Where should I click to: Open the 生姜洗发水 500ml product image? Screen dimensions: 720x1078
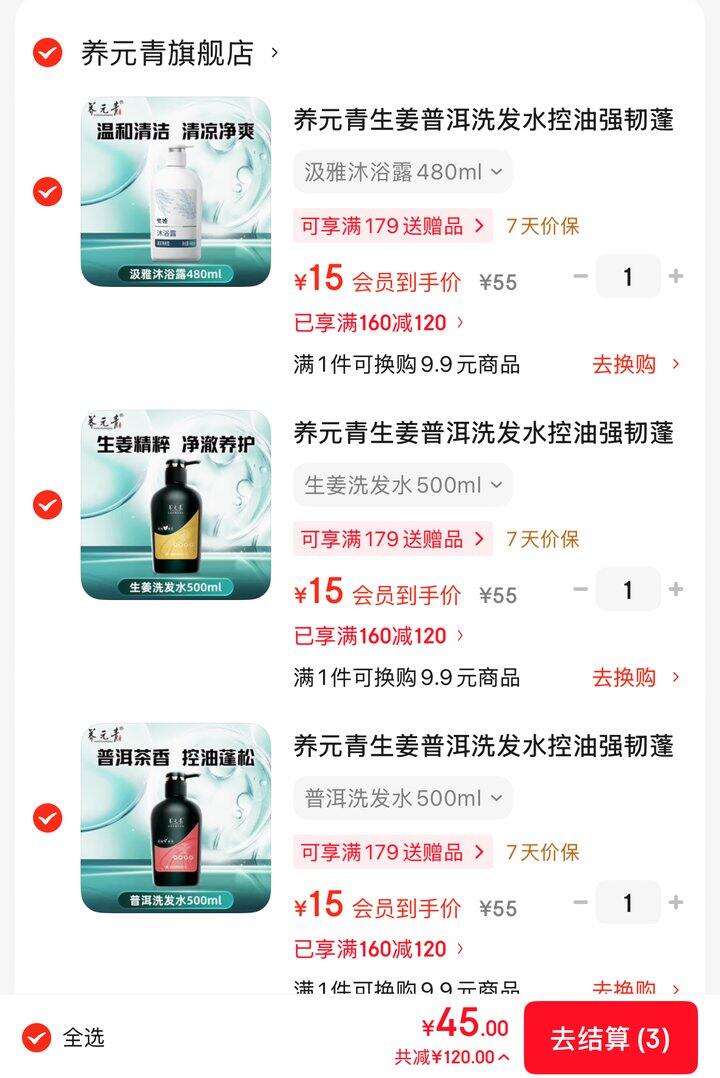[x=176, y=505]
